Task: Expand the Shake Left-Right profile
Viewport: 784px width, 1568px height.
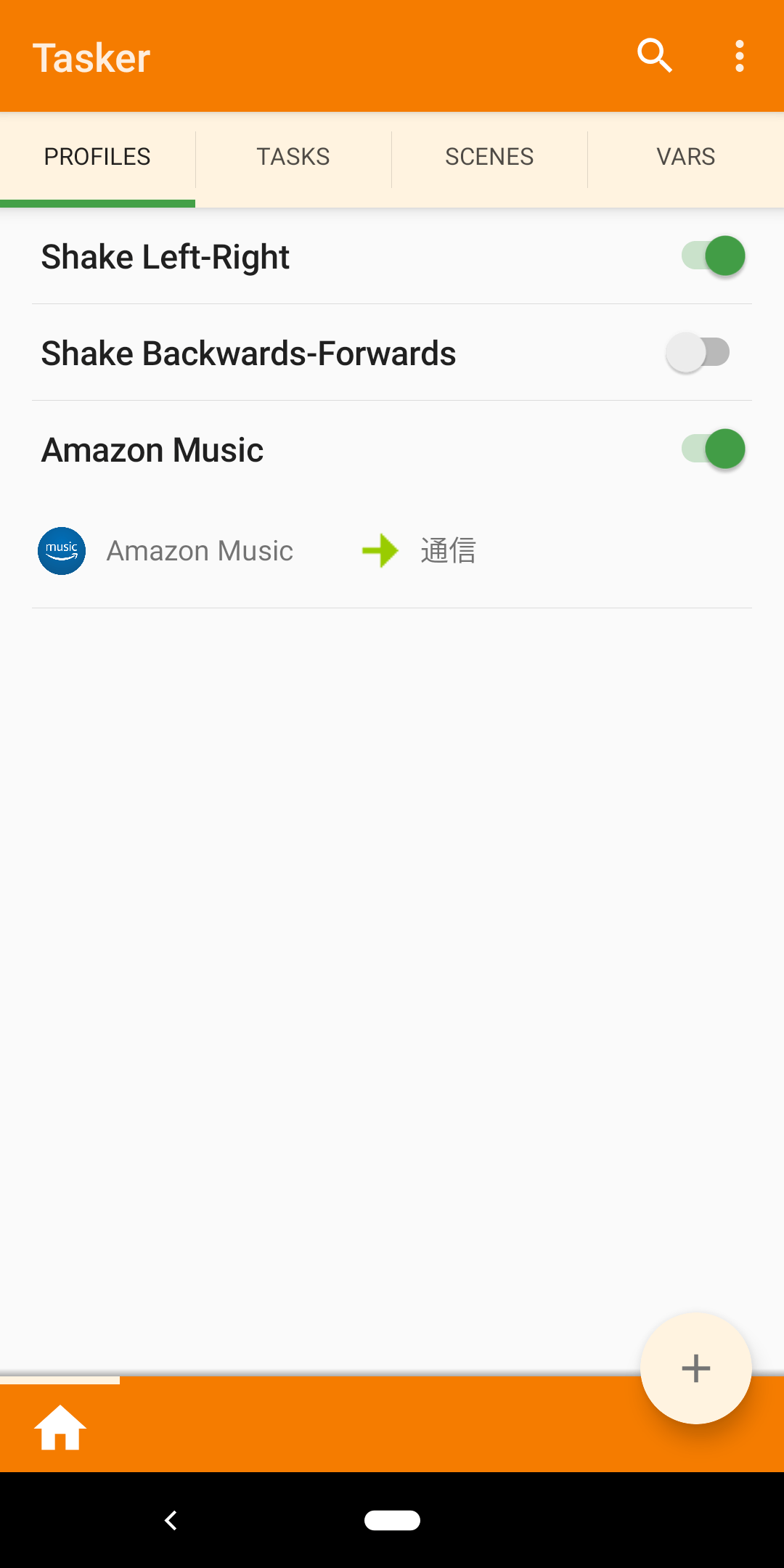Action: 165,256
